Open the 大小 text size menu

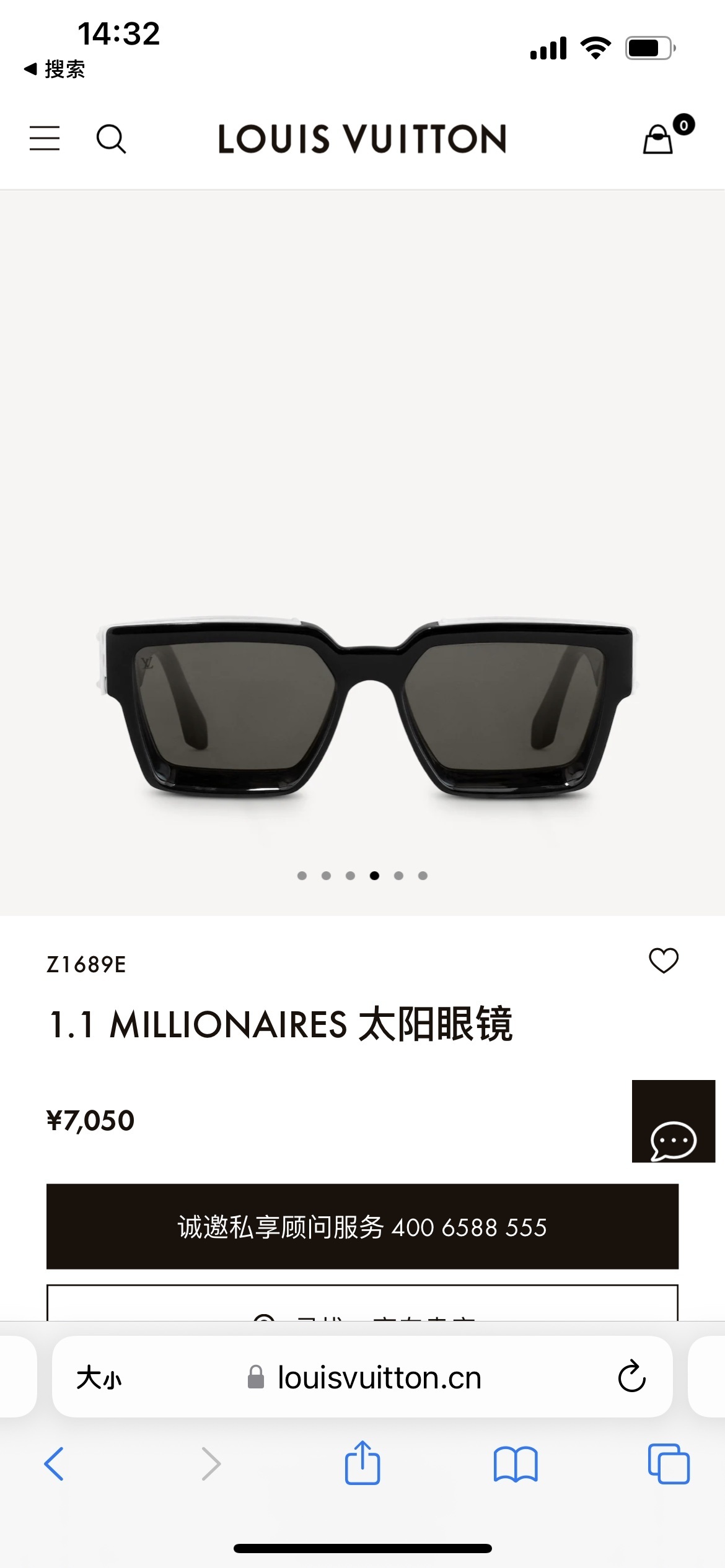pos(99,1378)
